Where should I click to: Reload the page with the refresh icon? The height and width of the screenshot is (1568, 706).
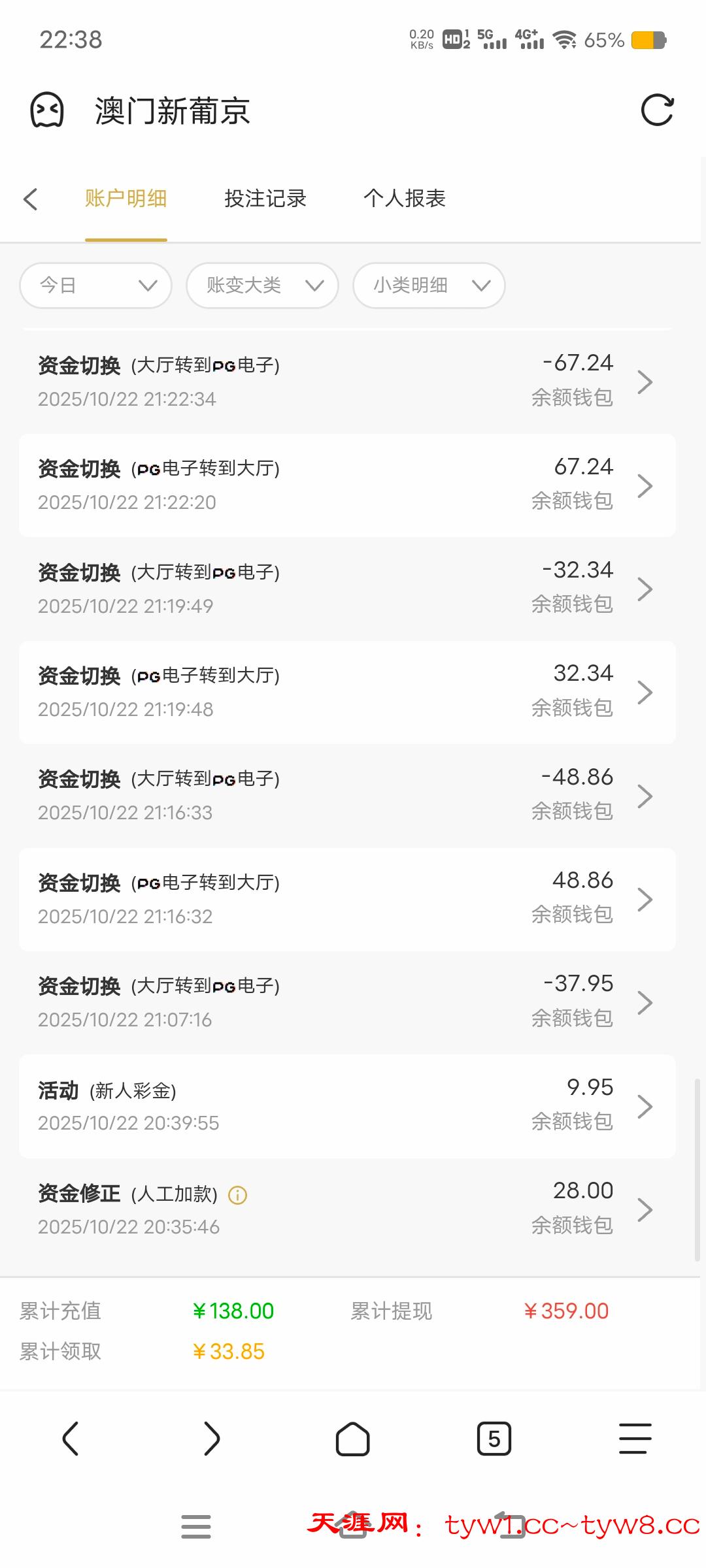(657, 110)
